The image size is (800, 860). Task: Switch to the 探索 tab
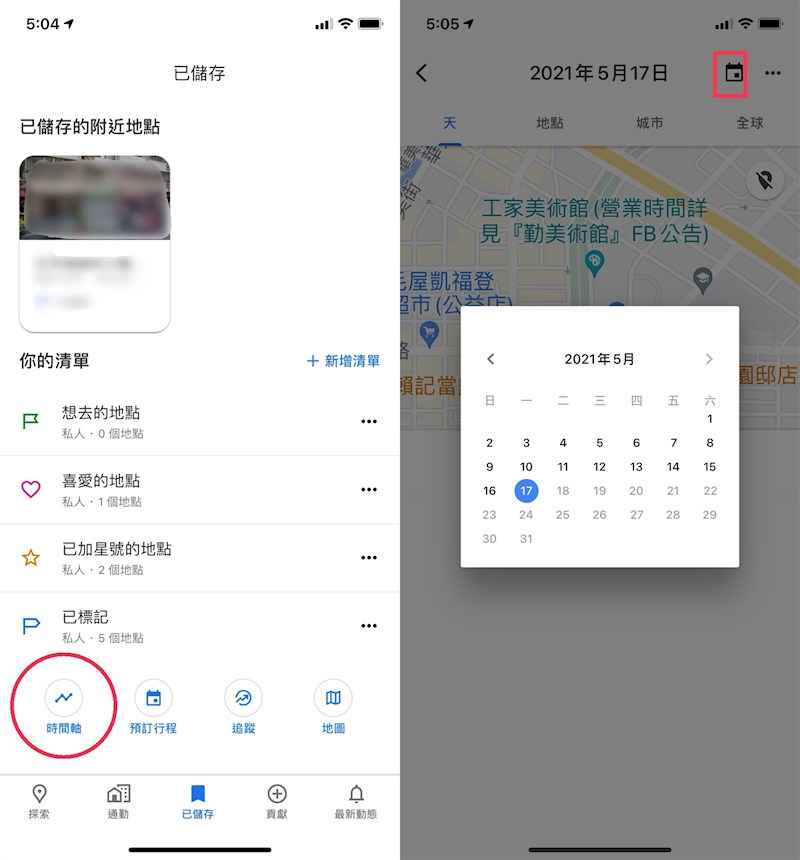tap(40, 802)
